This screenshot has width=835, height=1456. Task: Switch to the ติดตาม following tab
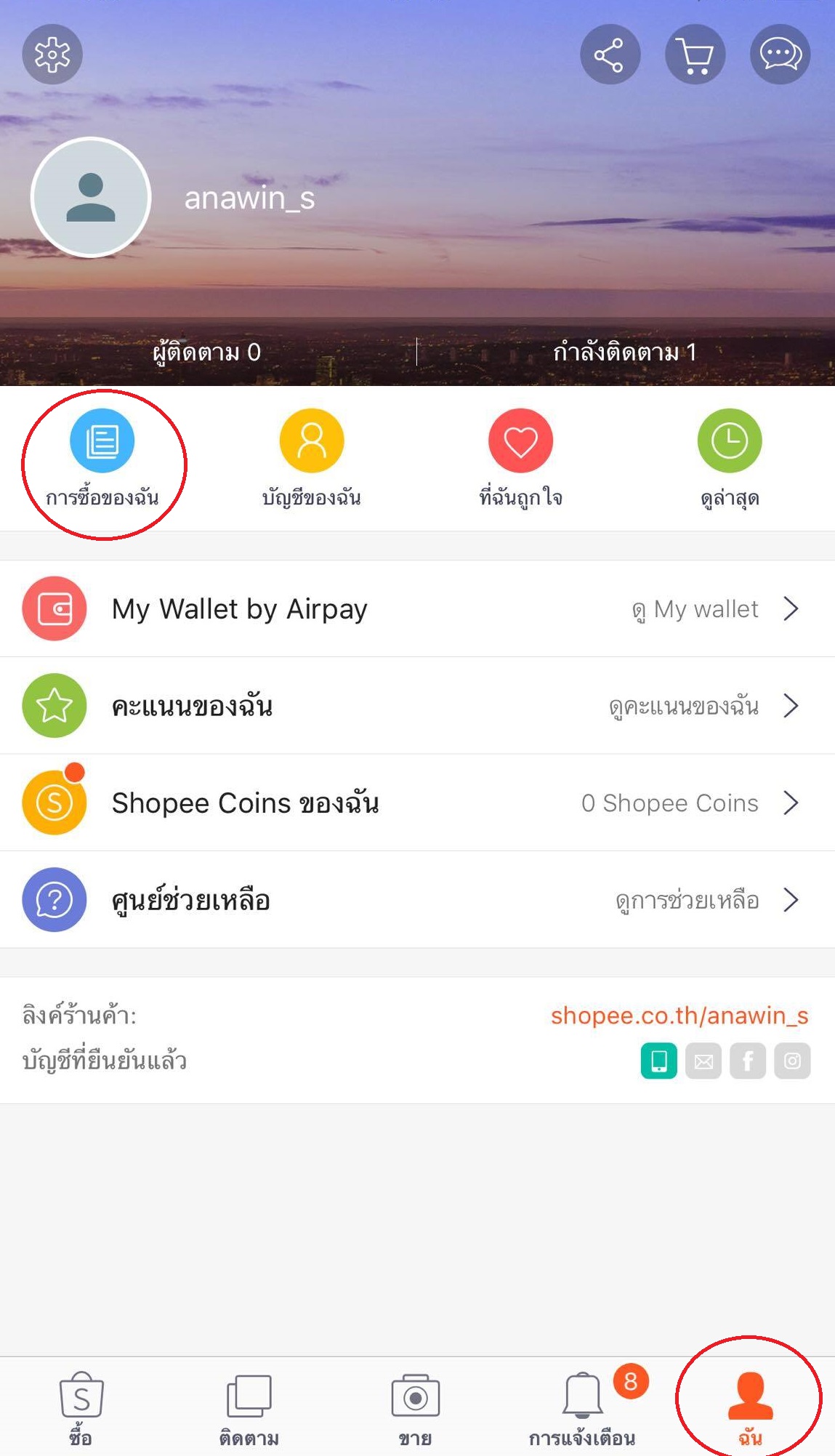249,1408
